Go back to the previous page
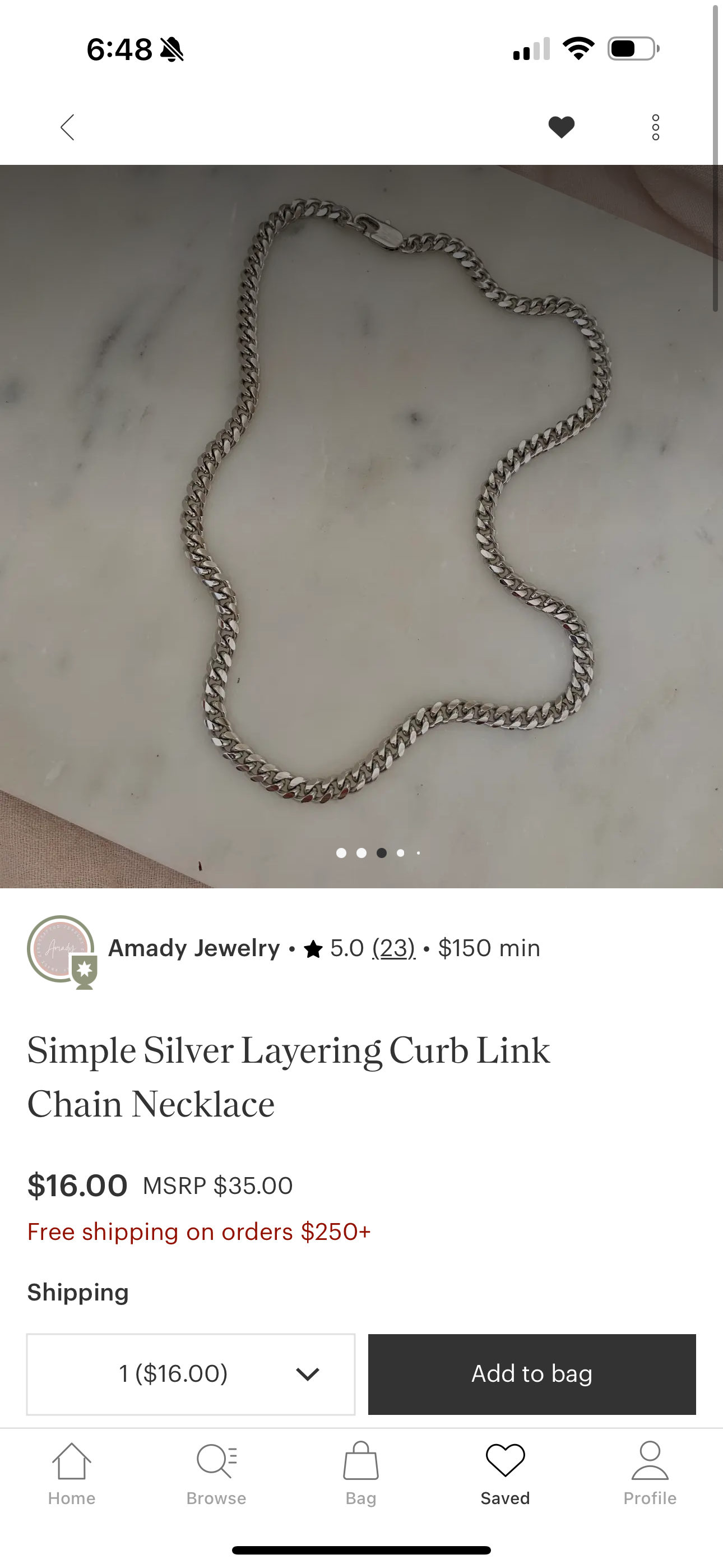 point(68,127)
